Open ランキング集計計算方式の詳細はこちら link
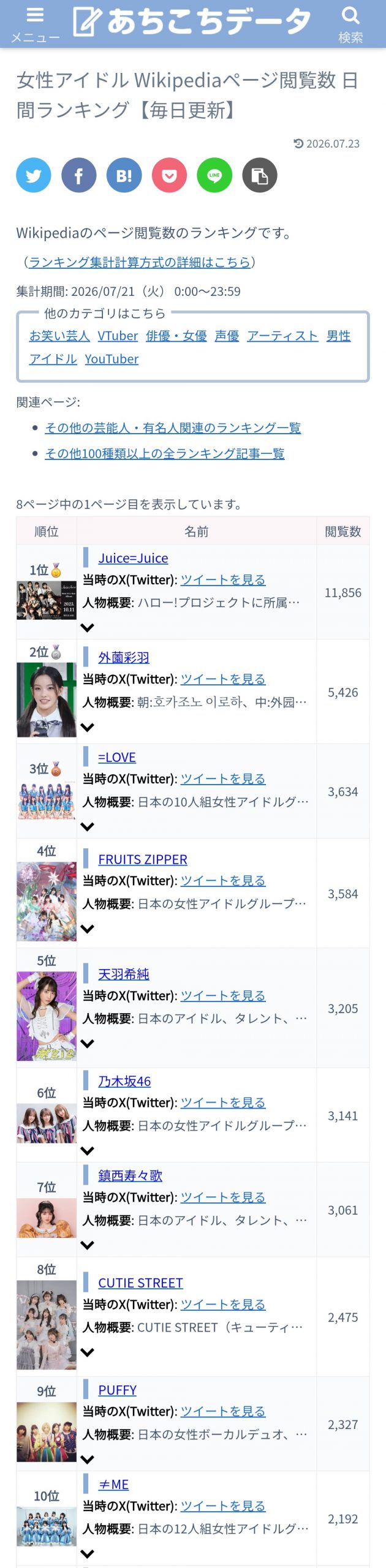 [140, 262]
